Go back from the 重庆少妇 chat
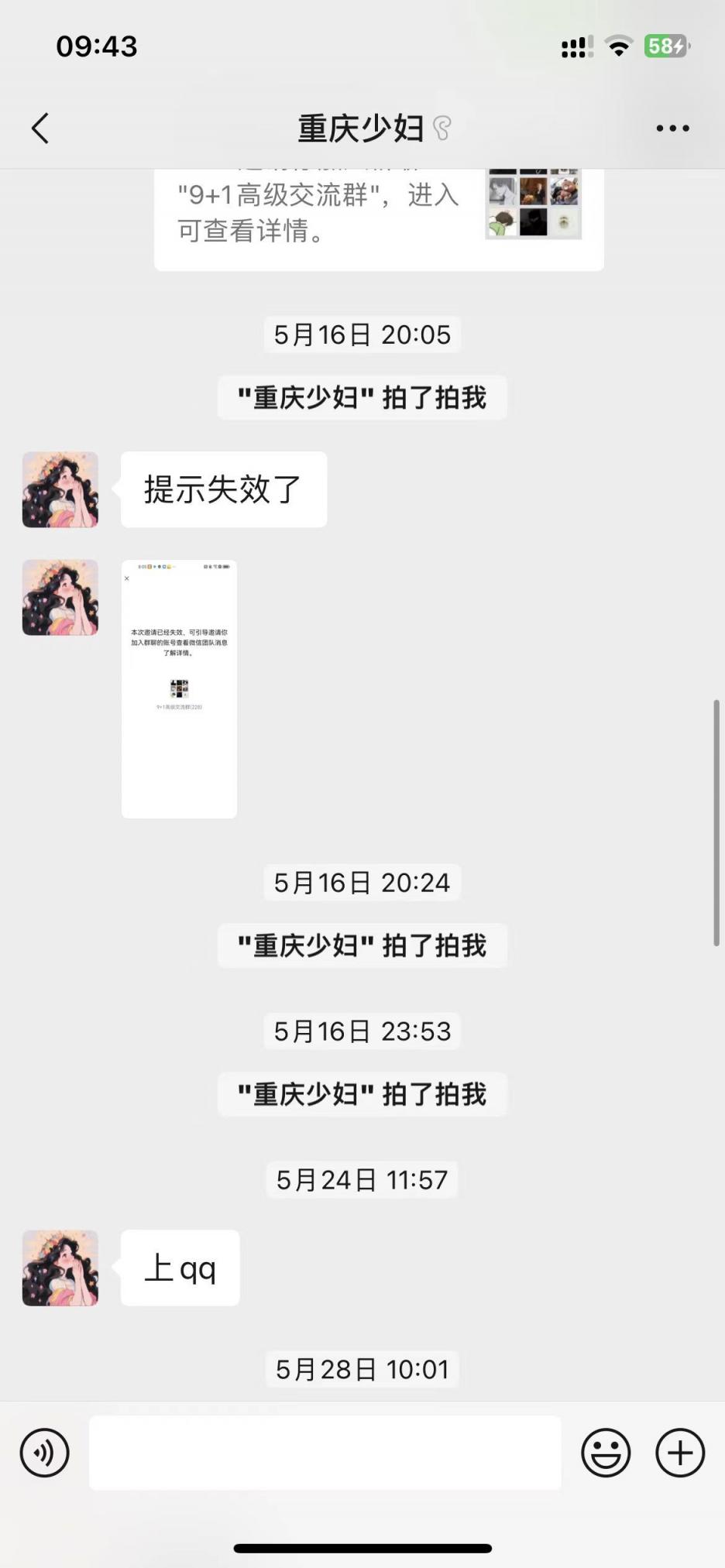The height and width of the screenshot is (1568, 725). point(40,129)
